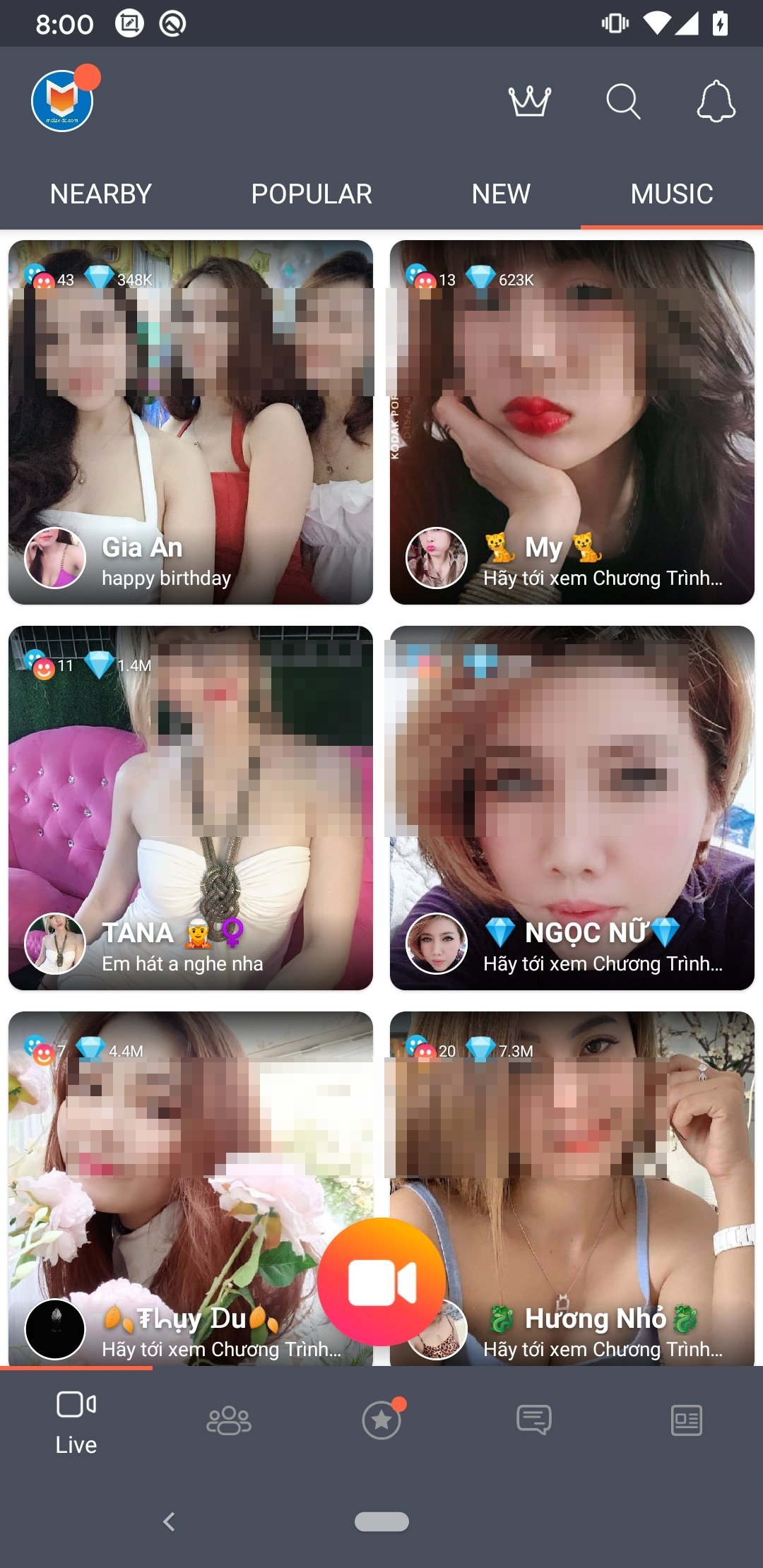
Task: Open the profile avatar in the top bar
Action: (x=62, y=100)
